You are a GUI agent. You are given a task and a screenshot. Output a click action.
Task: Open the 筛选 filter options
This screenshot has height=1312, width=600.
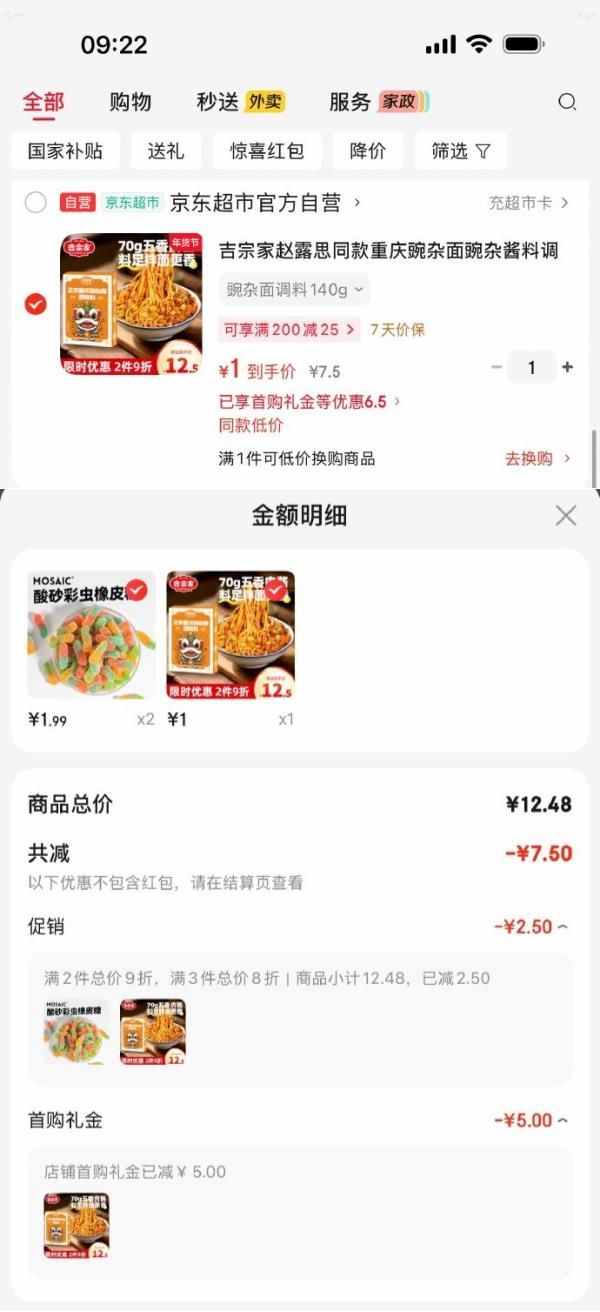pyautogui.click(x=461, y=151)
